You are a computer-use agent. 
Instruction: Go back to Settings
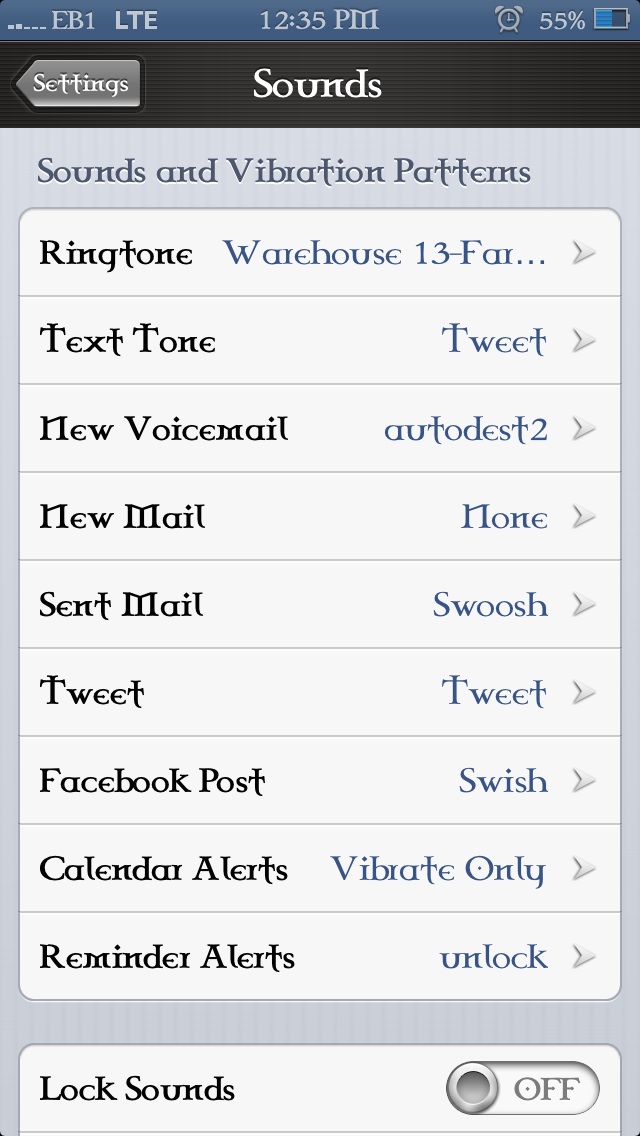[x=78, y=84]
